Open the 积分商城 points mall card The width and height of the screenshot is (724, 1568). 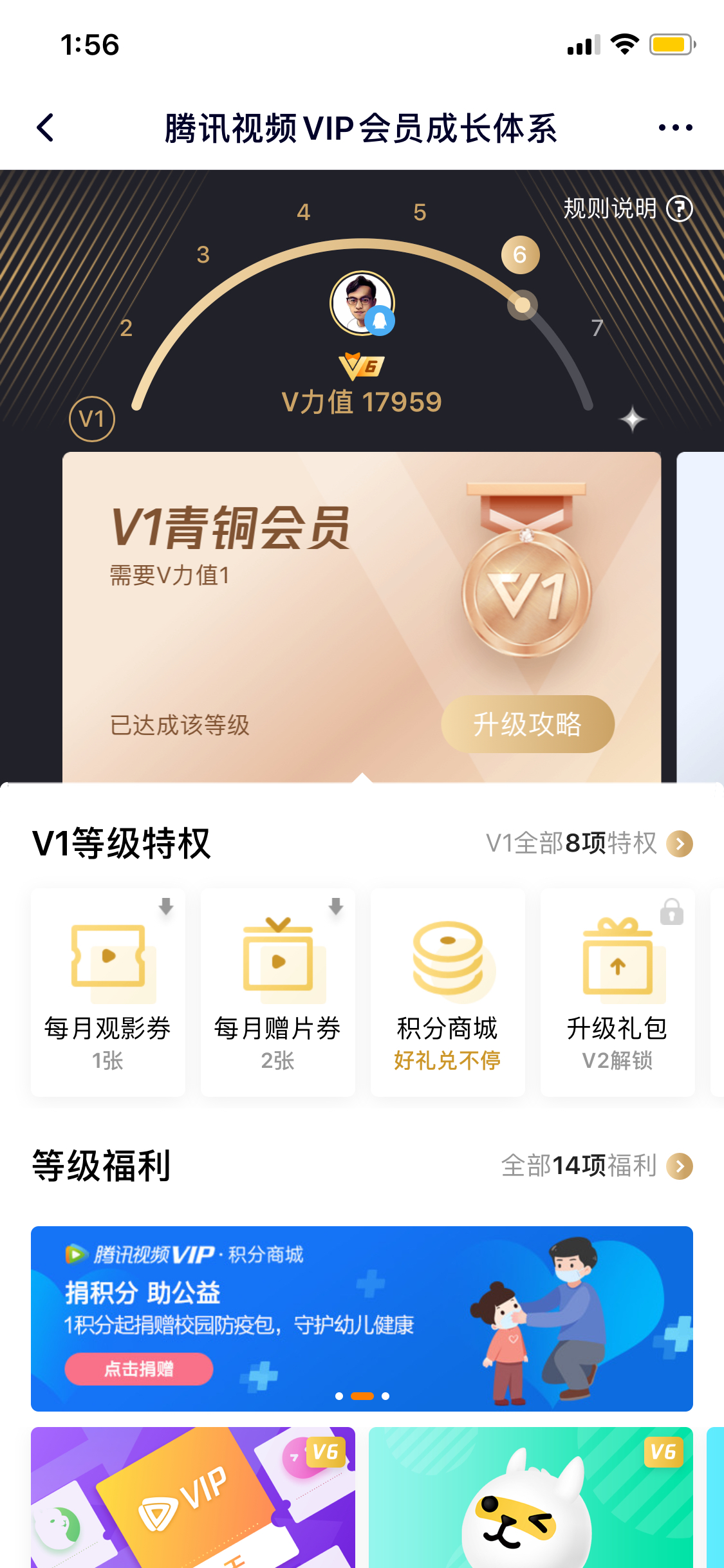click(448, 993)
